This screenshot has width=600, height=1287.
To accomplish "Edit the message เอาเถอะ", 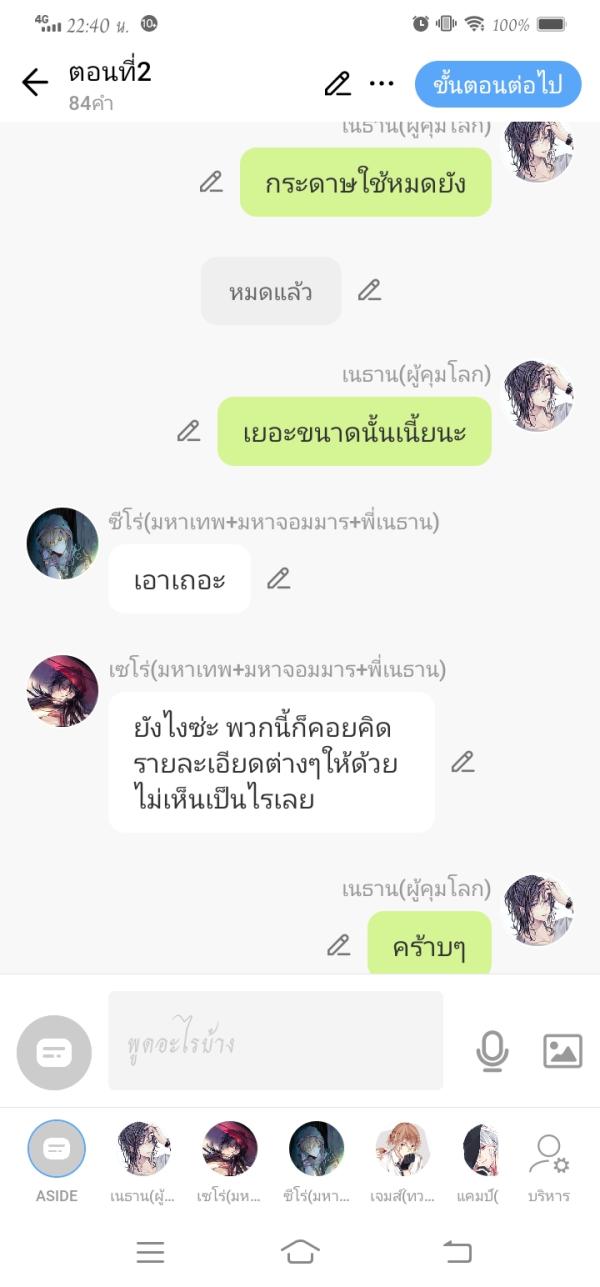I will pos(278,578).
